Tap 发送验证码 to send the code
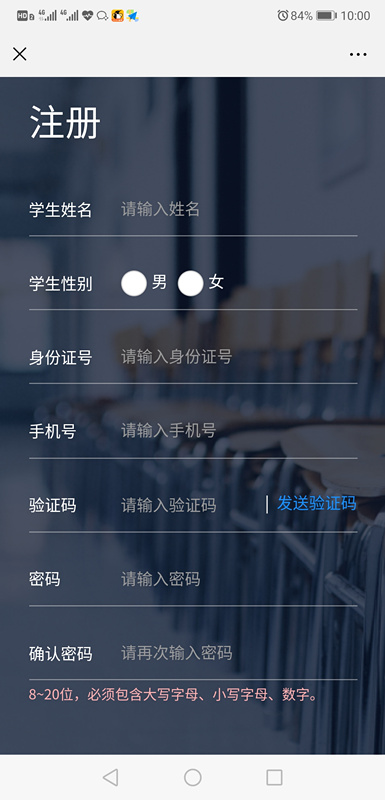This screenshot has width=385, height=800. tap(317, 504)
